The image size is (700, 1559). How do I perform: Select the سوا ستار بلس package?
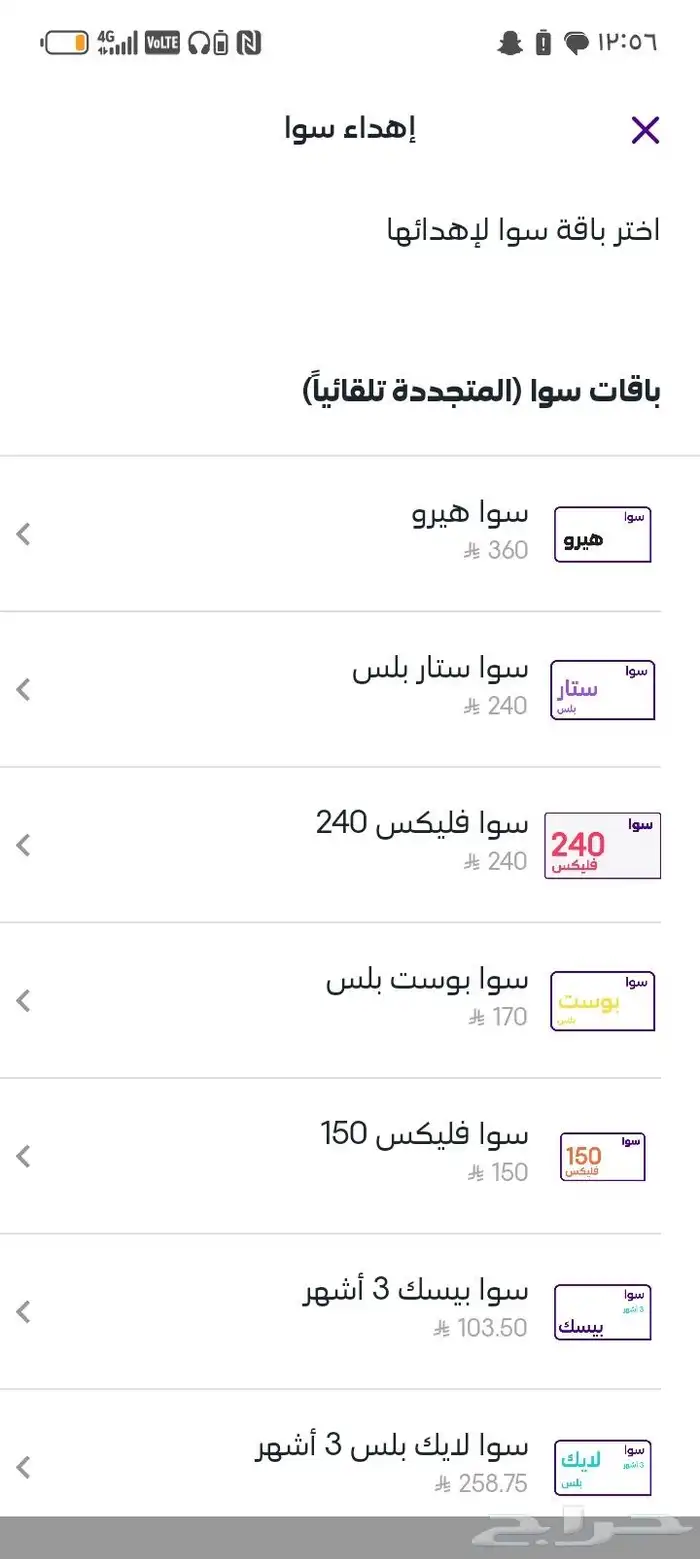click(x=350, y=689)
